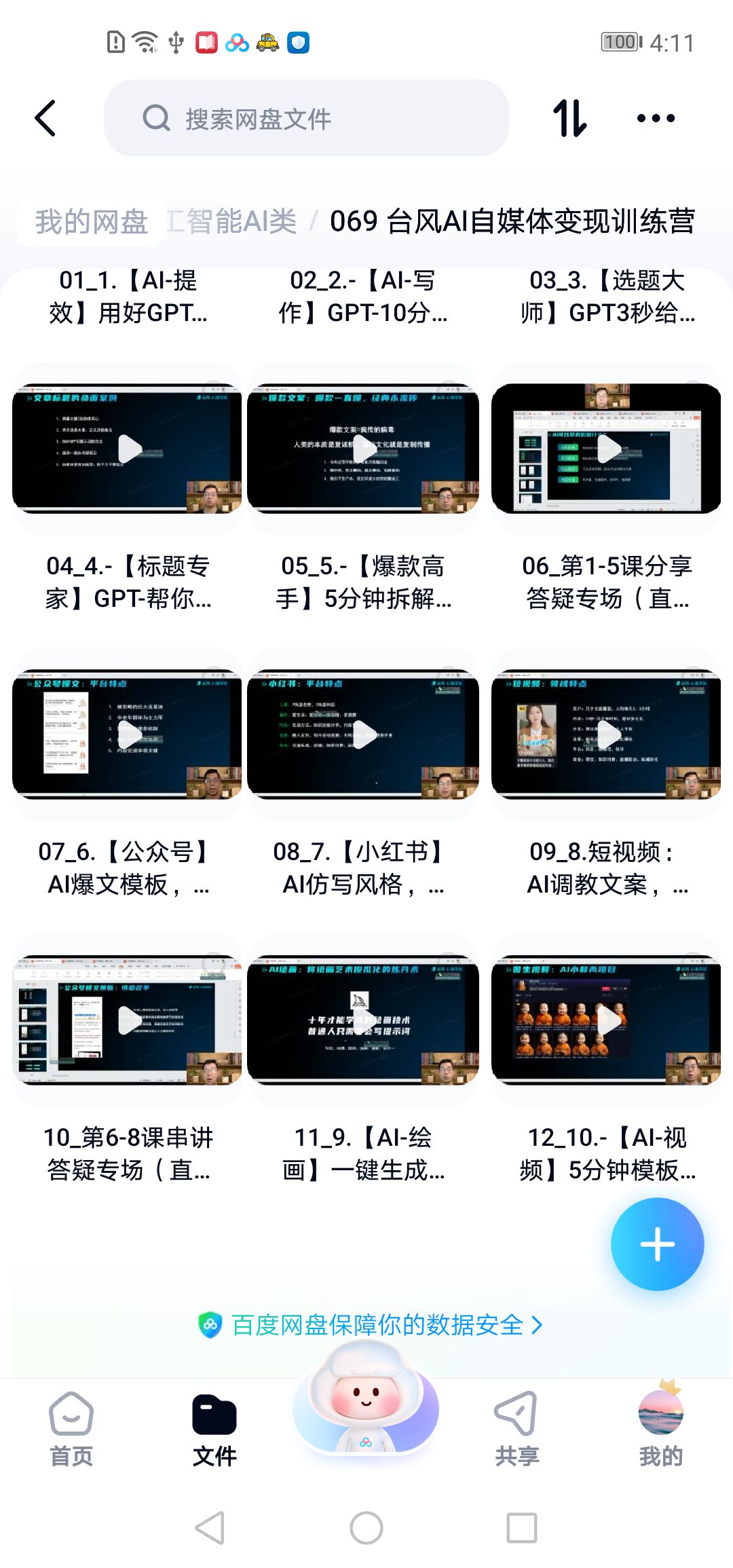Play video 04_4.-【标题专家】GPT-帮你

tap(128, 449)
